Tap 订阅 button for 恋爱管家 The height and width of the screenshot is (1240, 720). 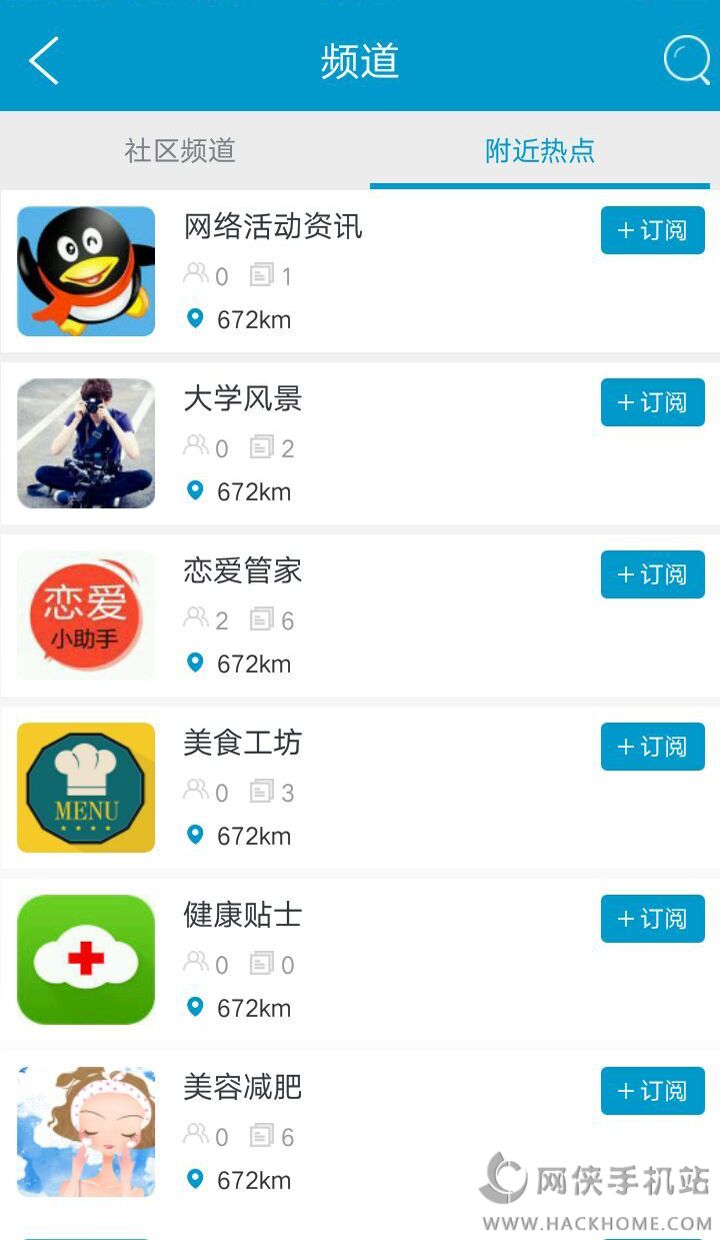(652, 575)
